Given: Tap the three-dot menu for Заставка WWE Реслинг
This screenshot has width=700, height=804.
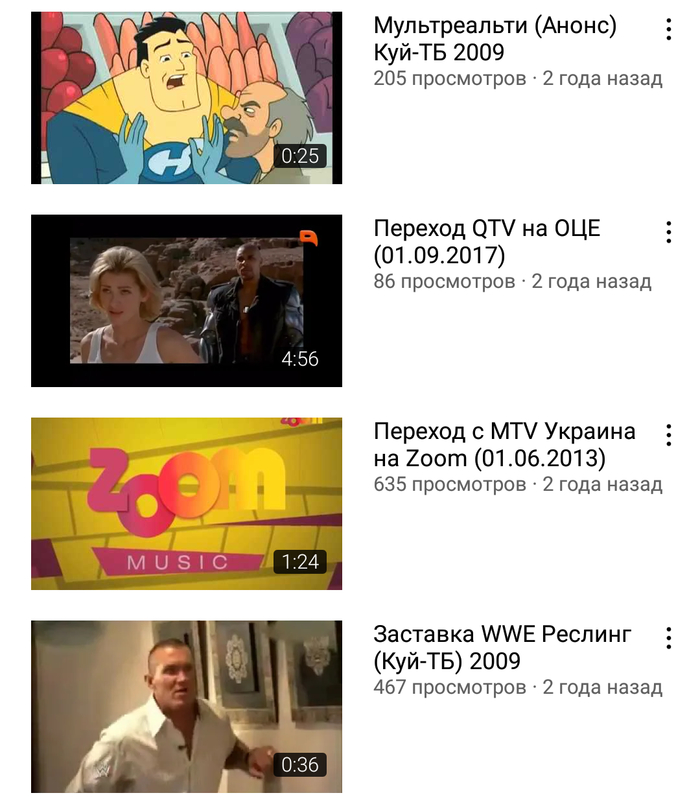Looking at the screenshot, I should tap(668, 638).
